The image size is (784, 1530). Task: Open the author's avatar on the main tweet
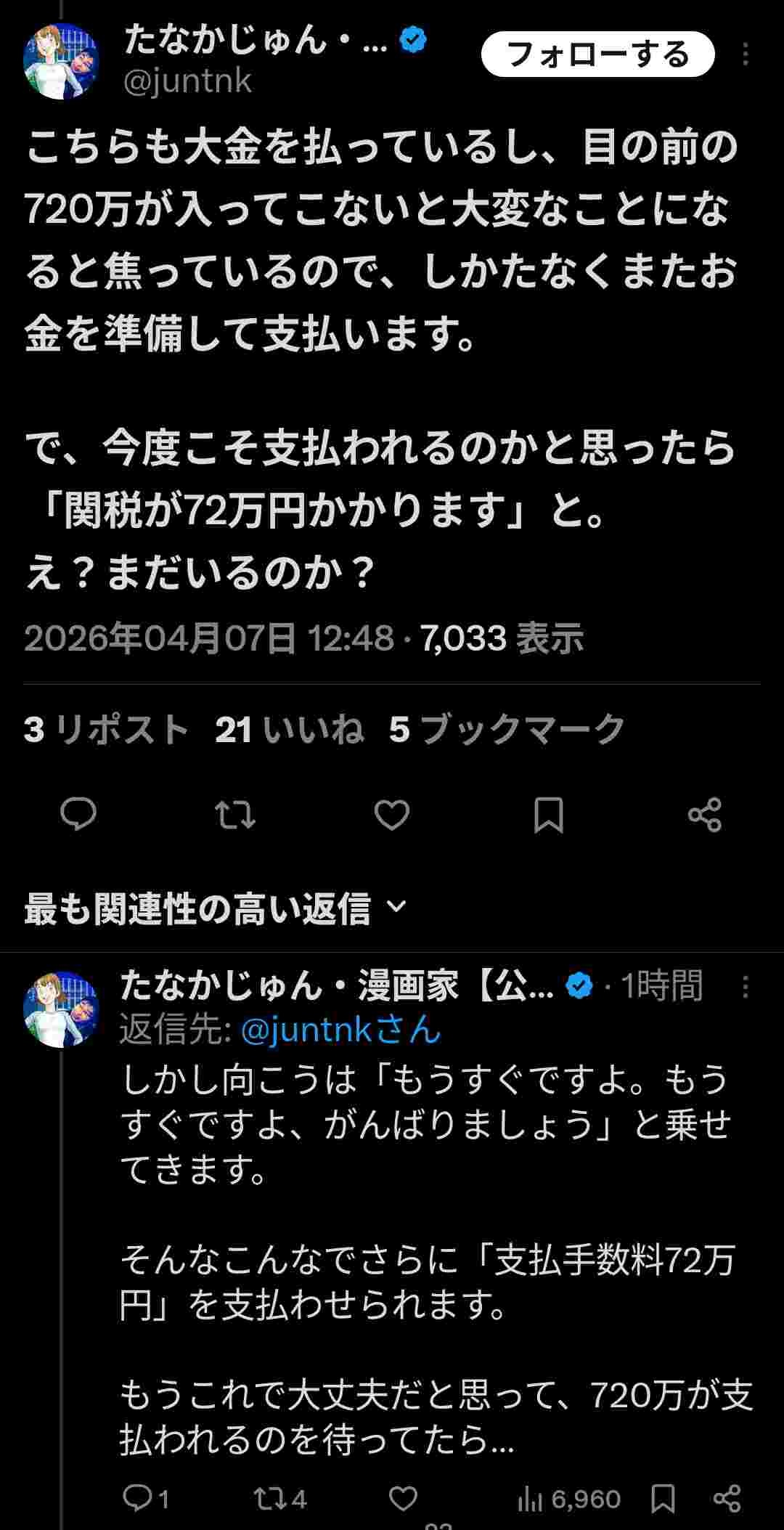pos(61,61)
